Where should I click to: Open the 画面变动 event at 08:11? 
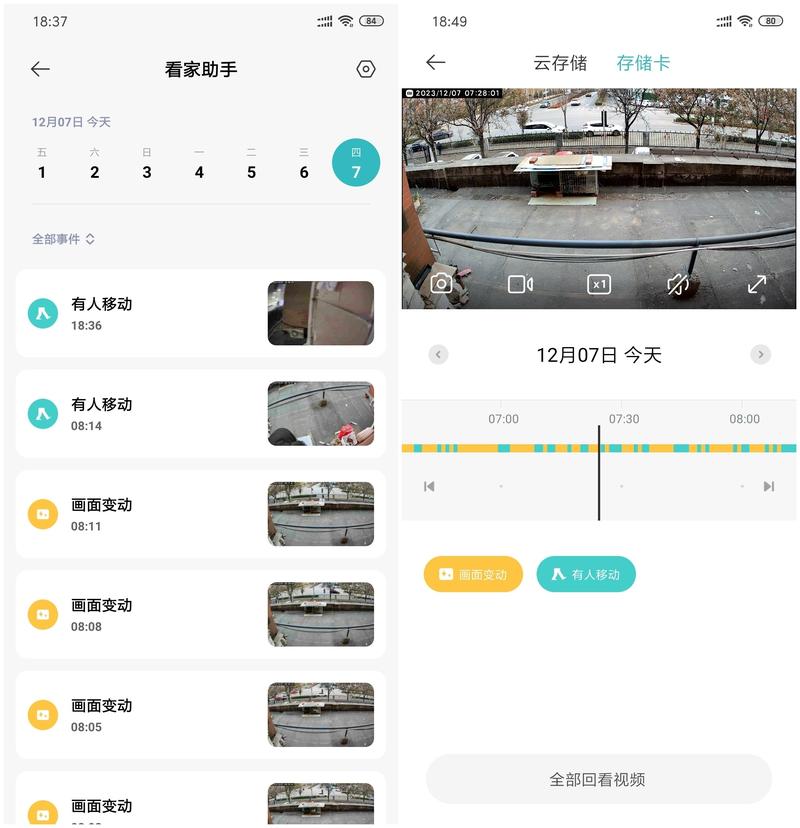200,514
